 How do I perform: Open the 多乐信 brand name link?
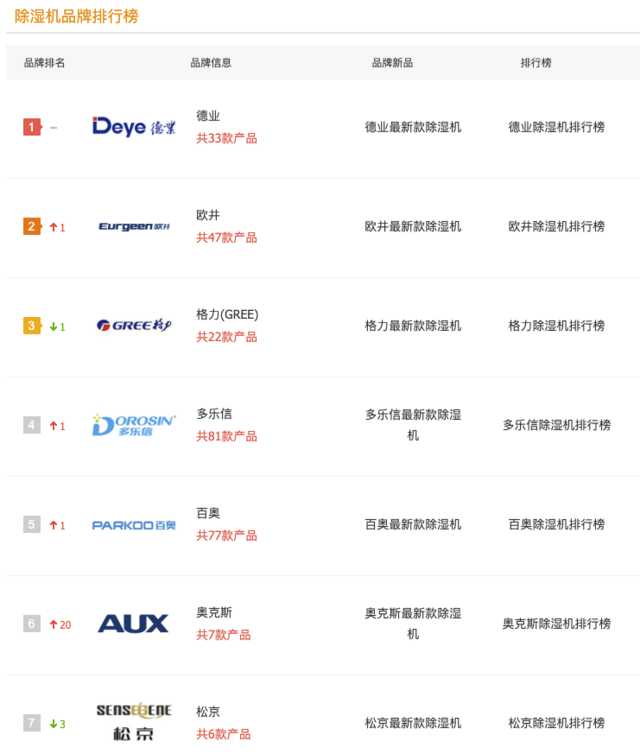click(214, 413)
